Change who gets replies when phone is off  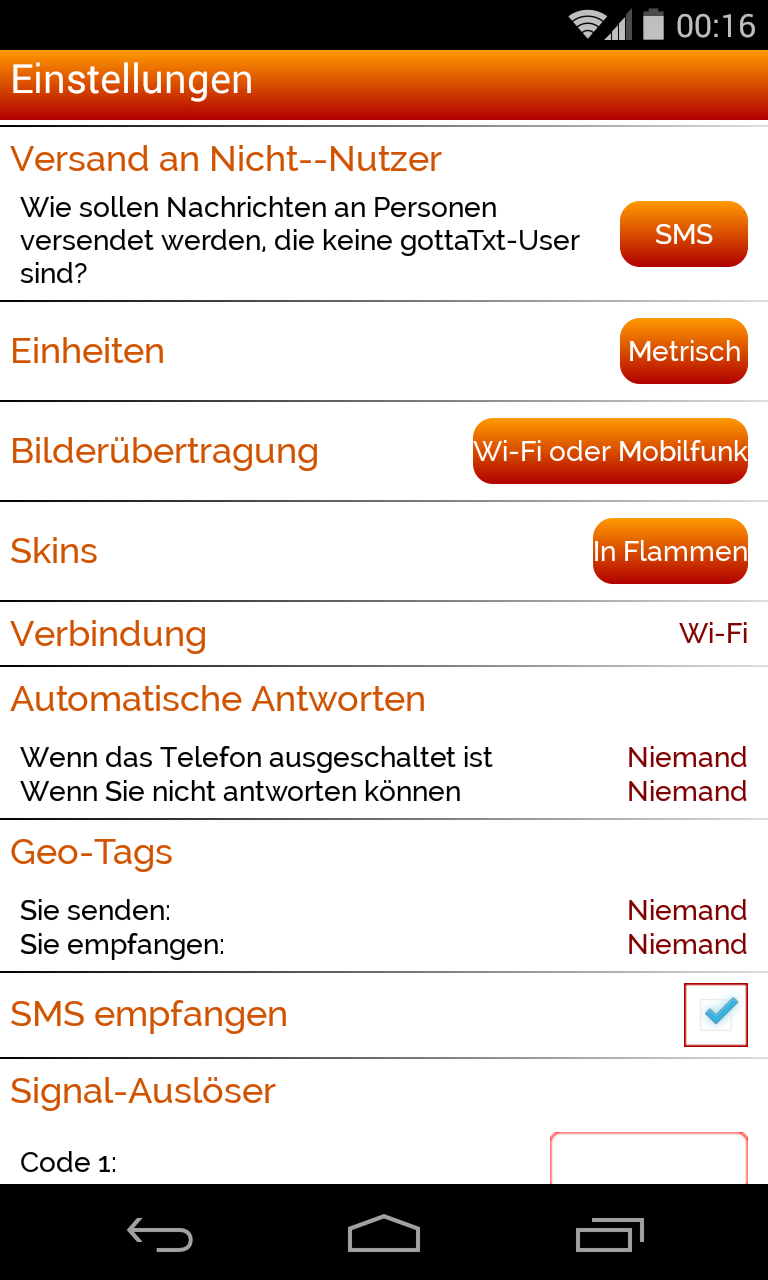[687, 757]
